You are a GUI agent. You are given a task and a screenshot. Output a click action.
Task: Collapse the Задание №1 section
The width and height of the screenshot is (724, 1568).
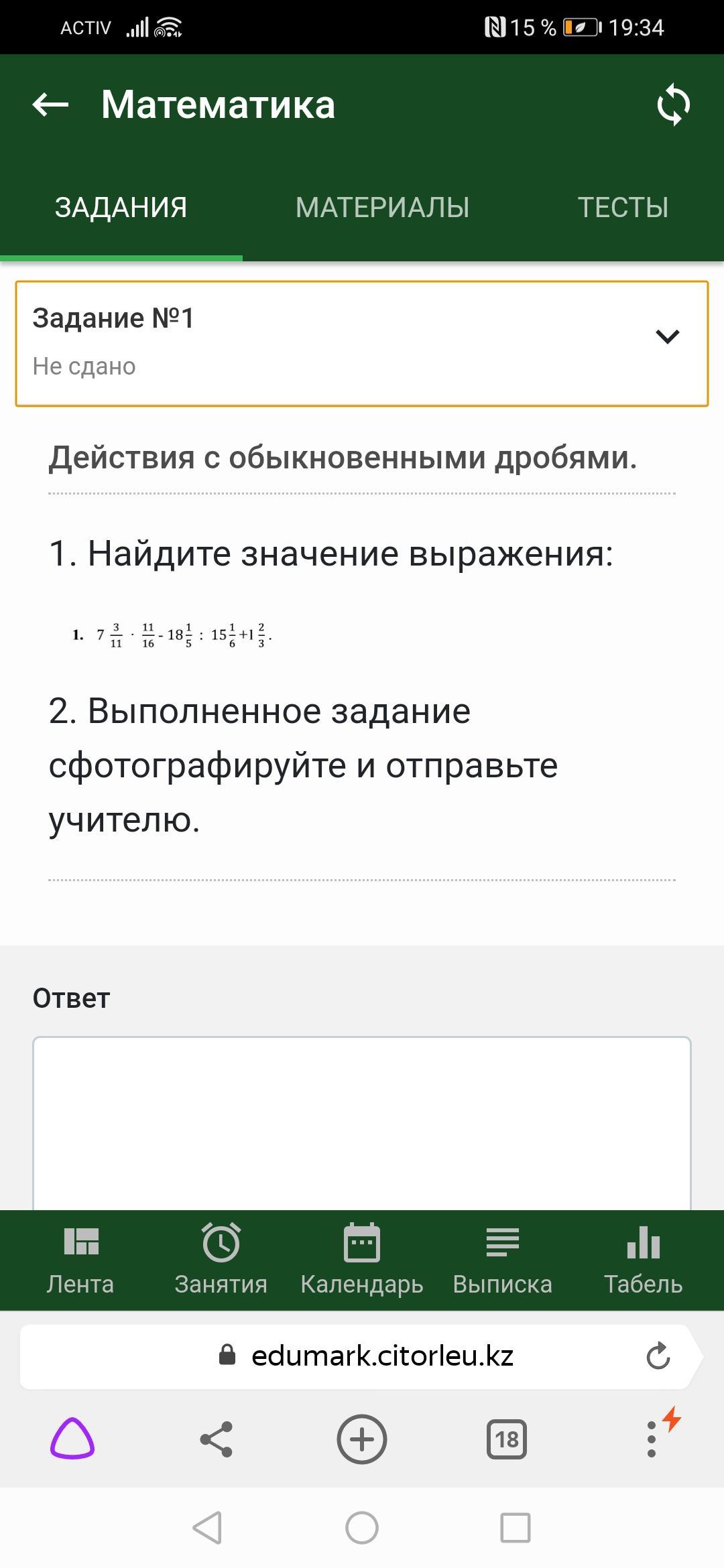coord(667,336)
